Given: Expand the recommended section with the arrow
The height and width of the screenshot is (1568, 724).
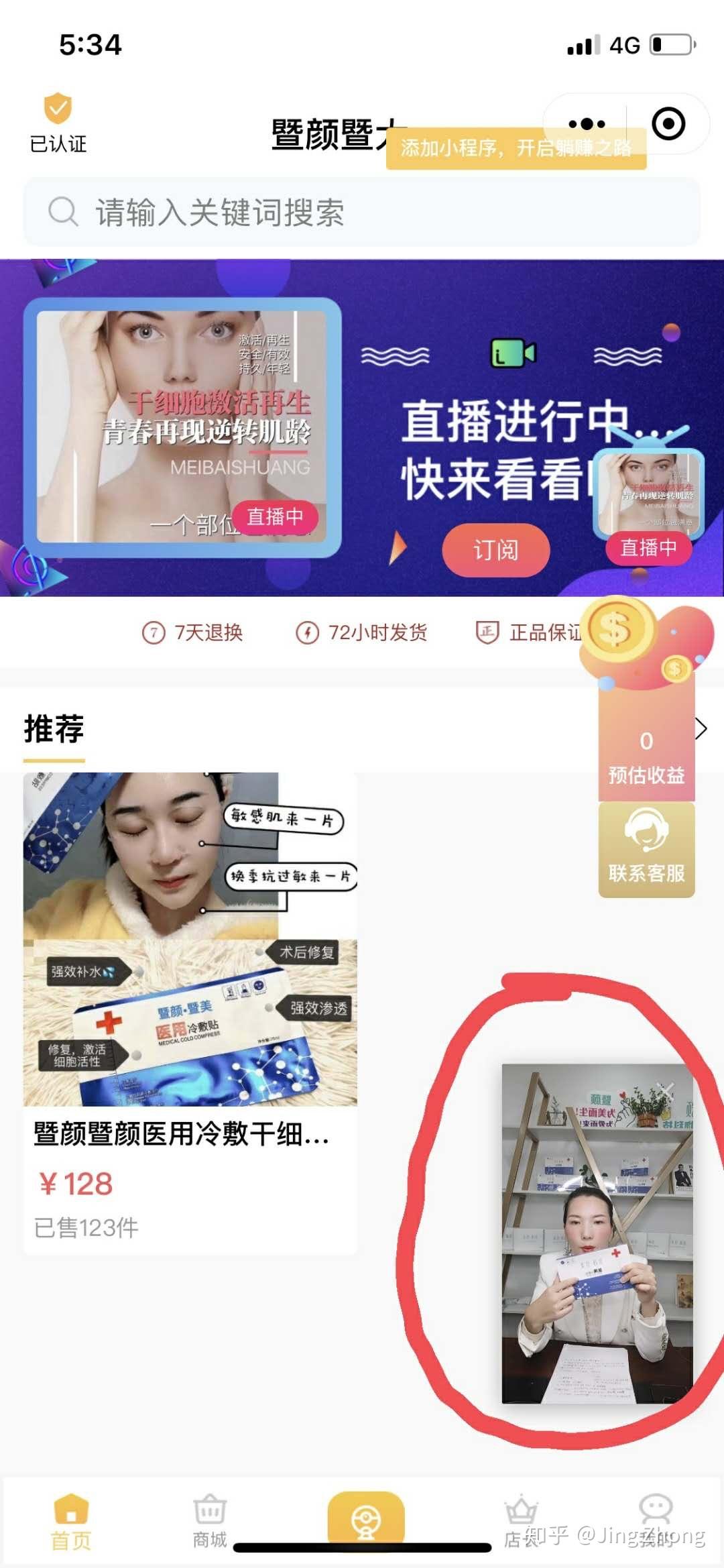Looking at the screenshot, I should 701,728.
